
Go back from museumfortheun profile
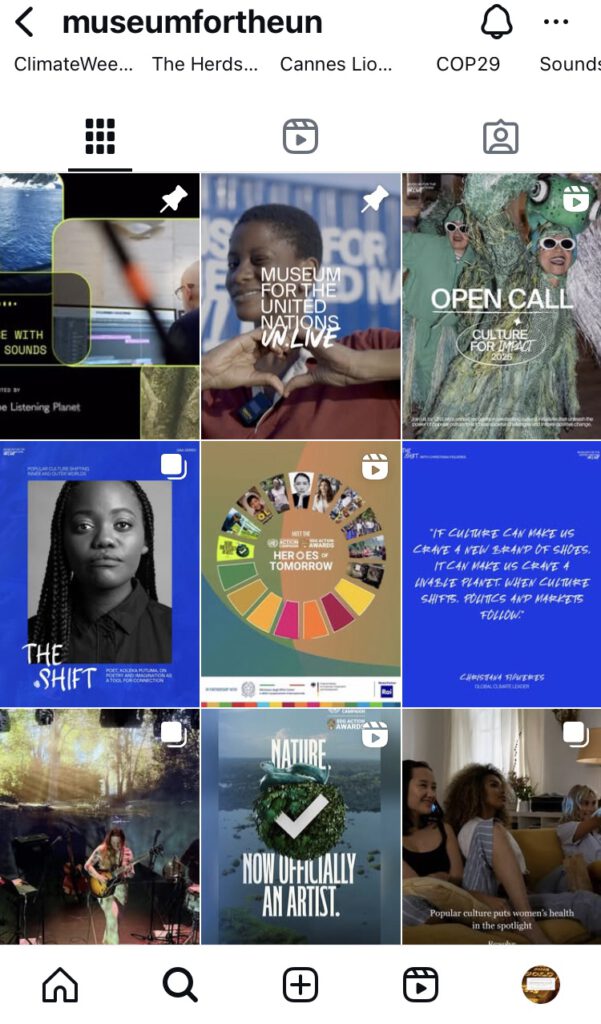[x=25, y=22]
